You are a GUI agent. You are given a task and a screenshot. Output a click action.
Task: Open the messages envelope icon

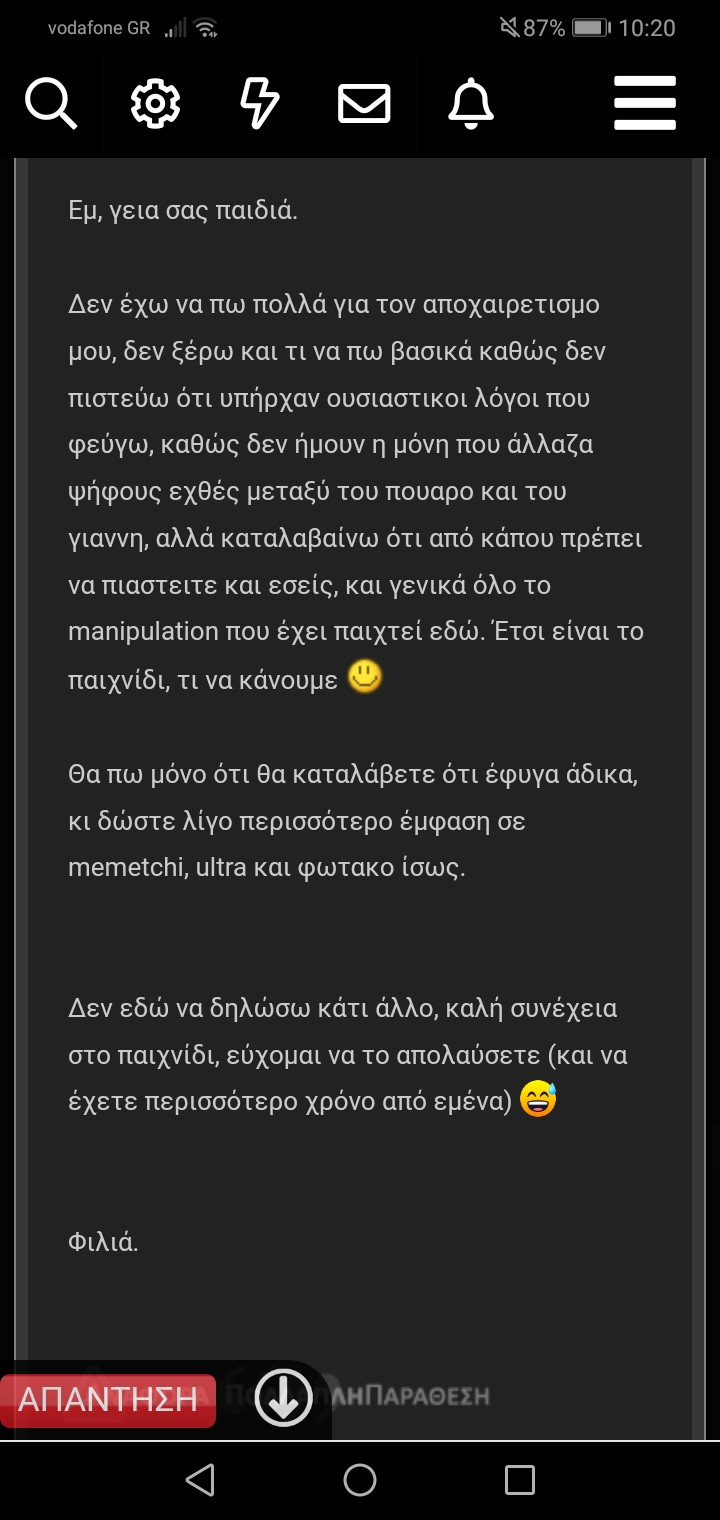click(x=364, y=103)
